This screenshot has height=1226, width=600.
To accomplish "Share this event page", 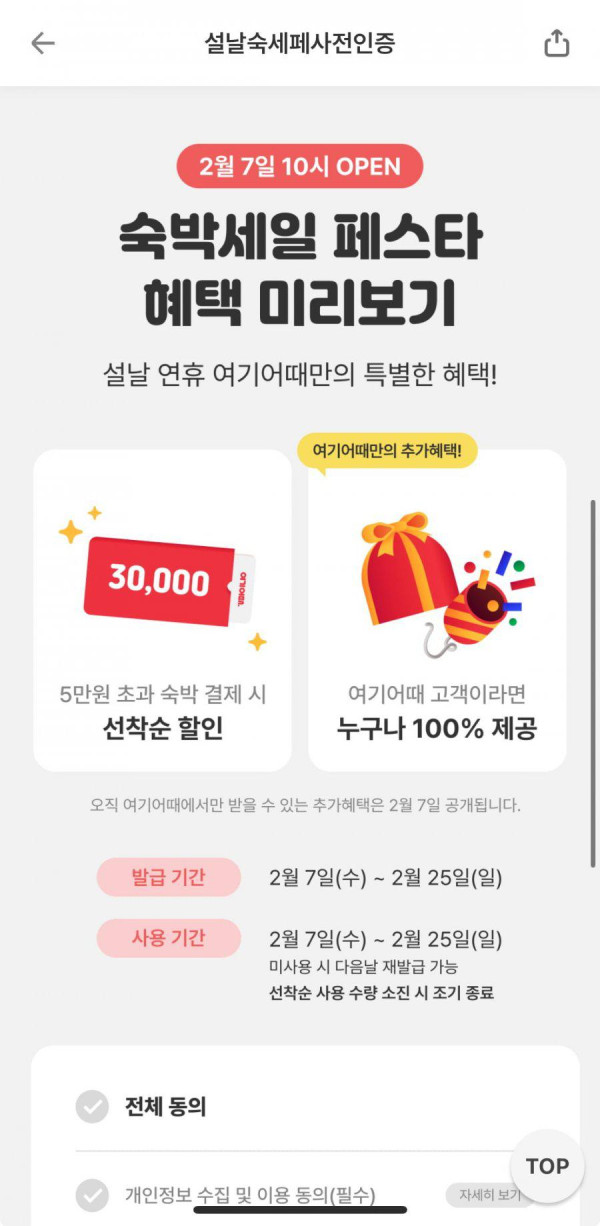I will (x=556, y=43).
